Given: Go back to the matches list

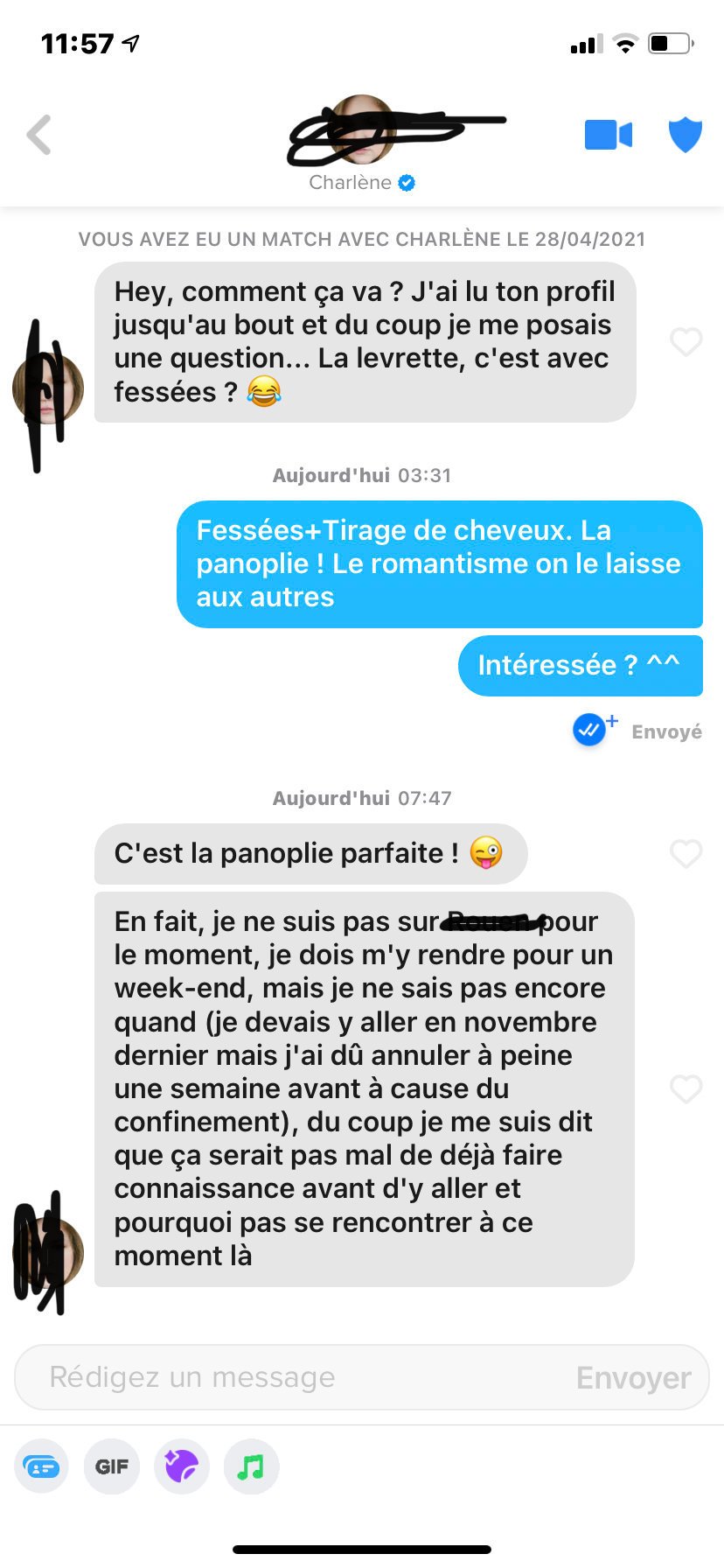Looking at the screenshot, I should pyautogui.click(x=38, y=135).
